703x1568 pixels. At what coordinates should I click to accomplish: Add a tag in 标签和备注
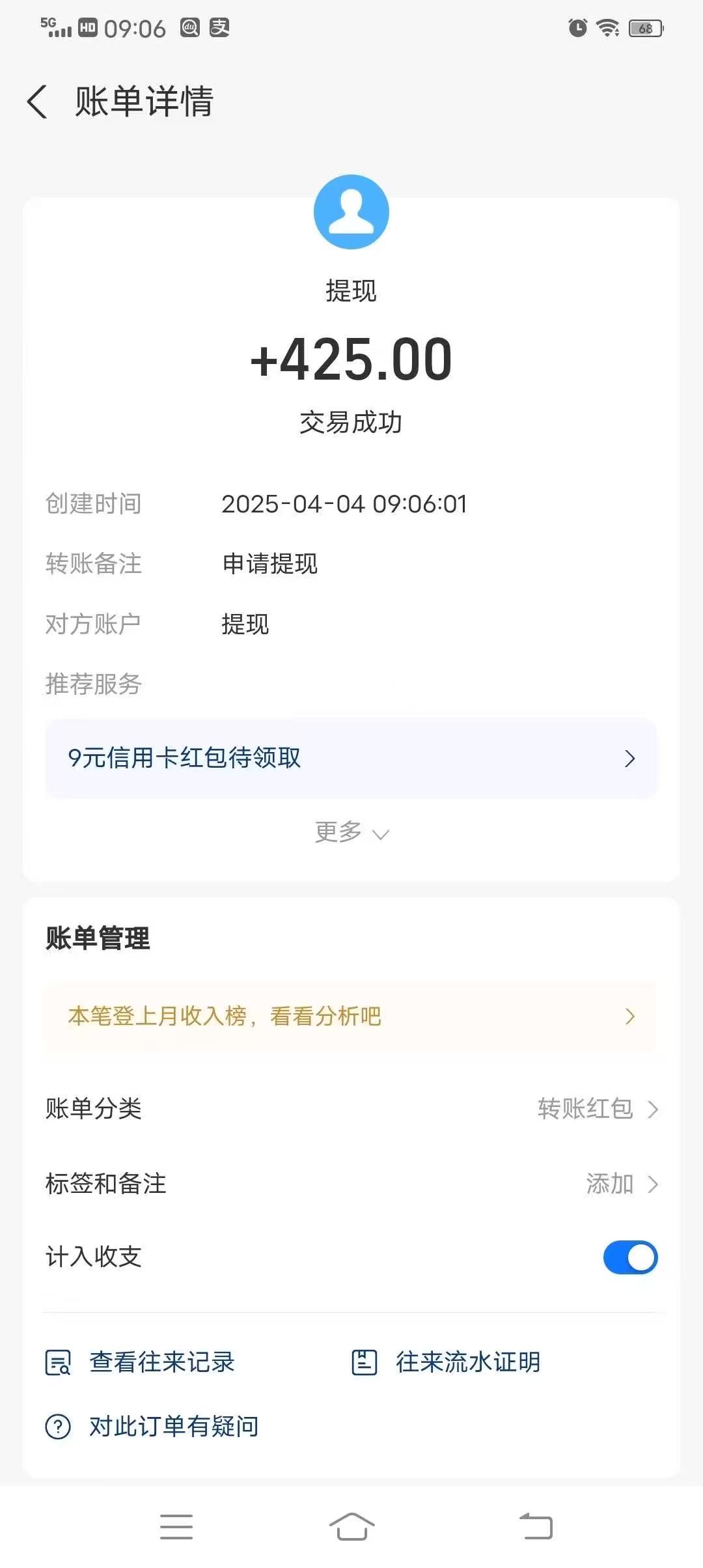coord(351,1183)
